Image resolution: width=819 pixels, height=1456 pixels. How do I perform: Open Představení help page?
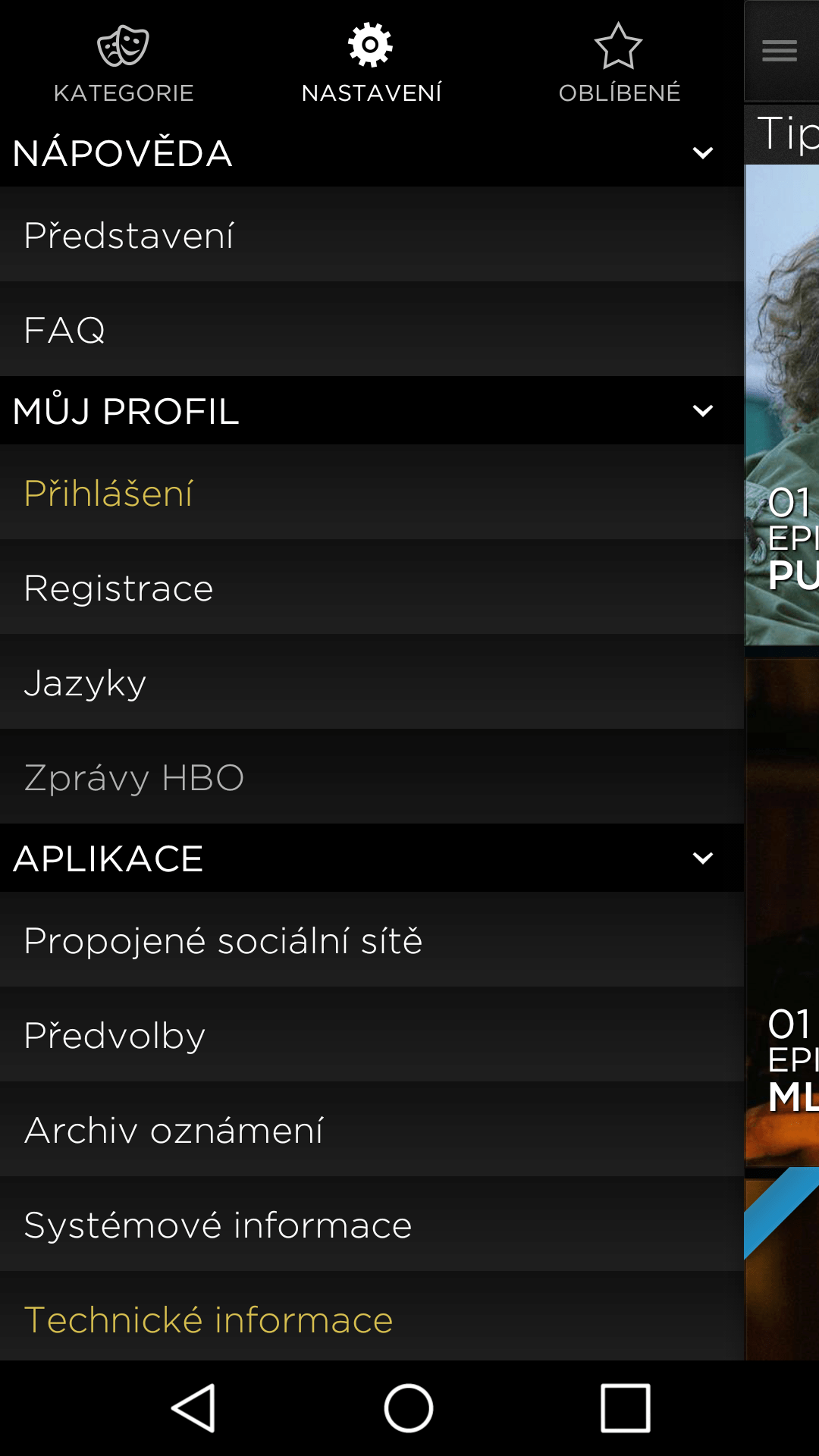pos(372,235)
